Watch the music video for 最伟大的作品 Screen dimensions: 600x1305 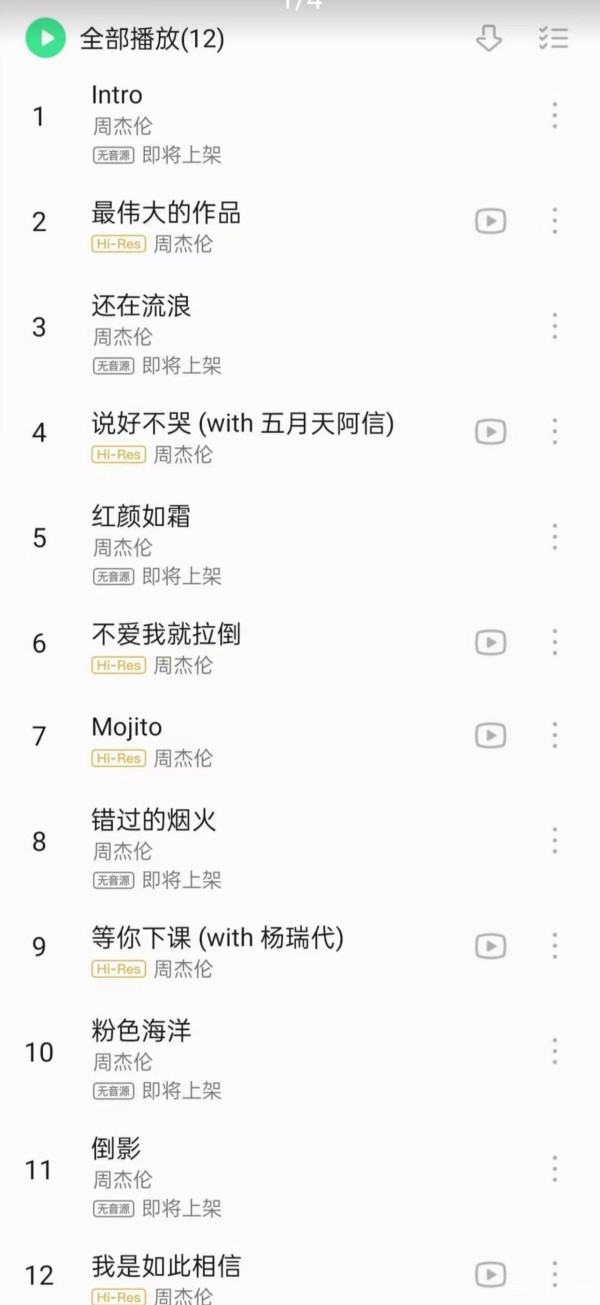click(x=490, y=221)
